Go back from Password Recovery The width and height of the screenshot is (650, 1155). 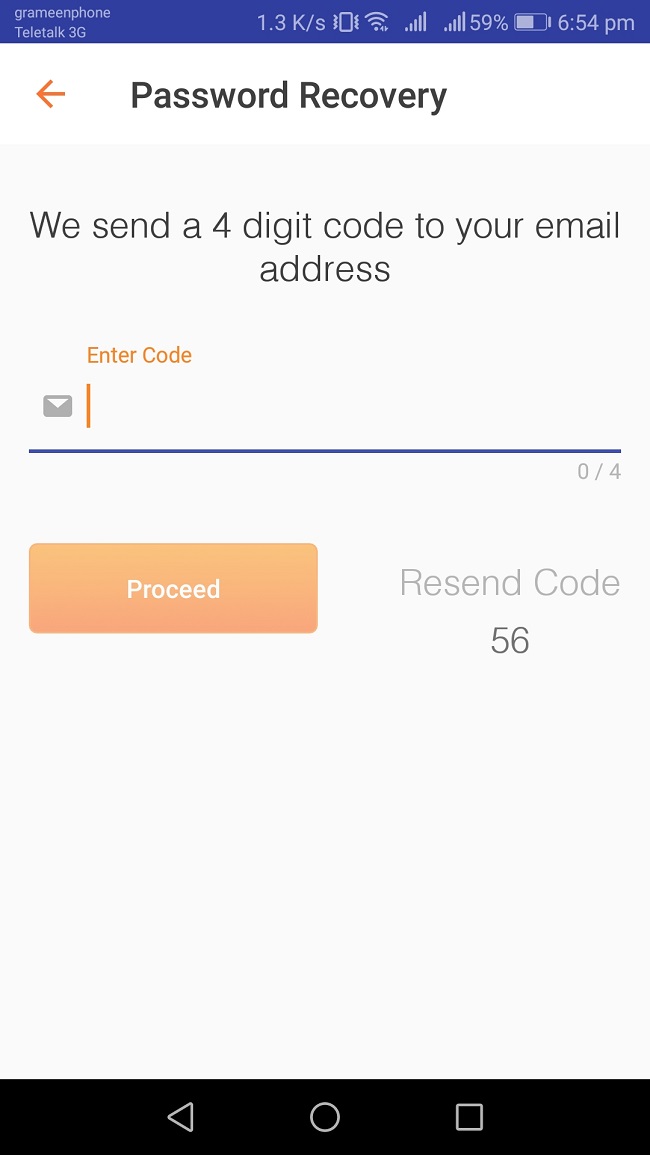(50, 95)
